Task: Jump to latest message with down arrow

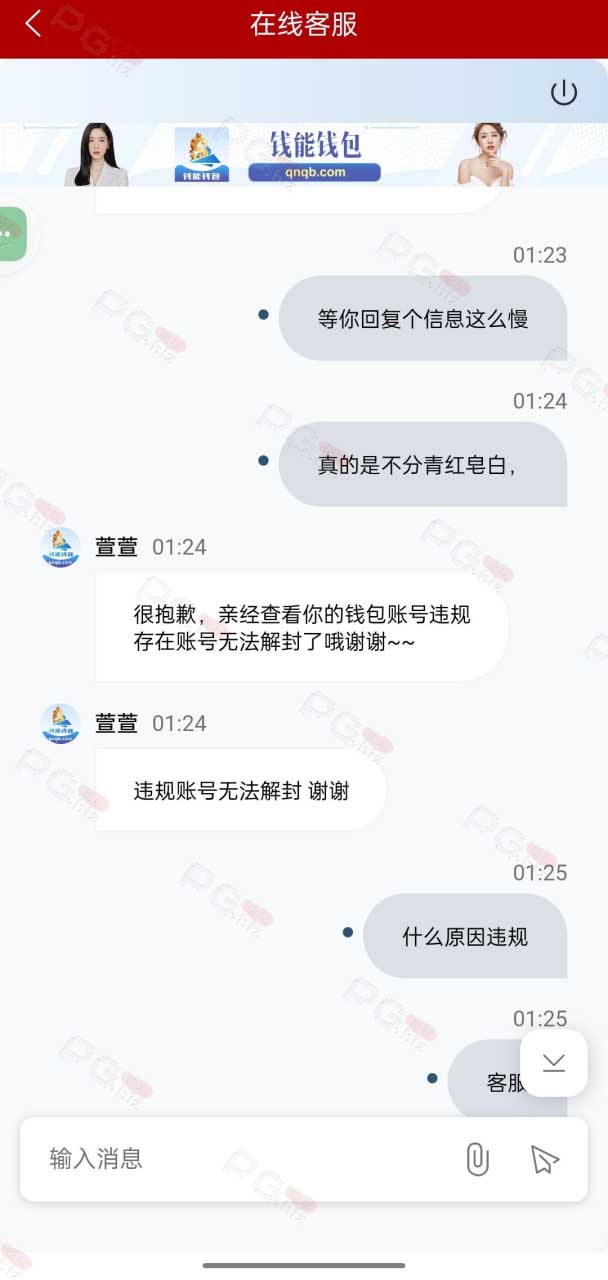Action: [x=554, y=1063]
